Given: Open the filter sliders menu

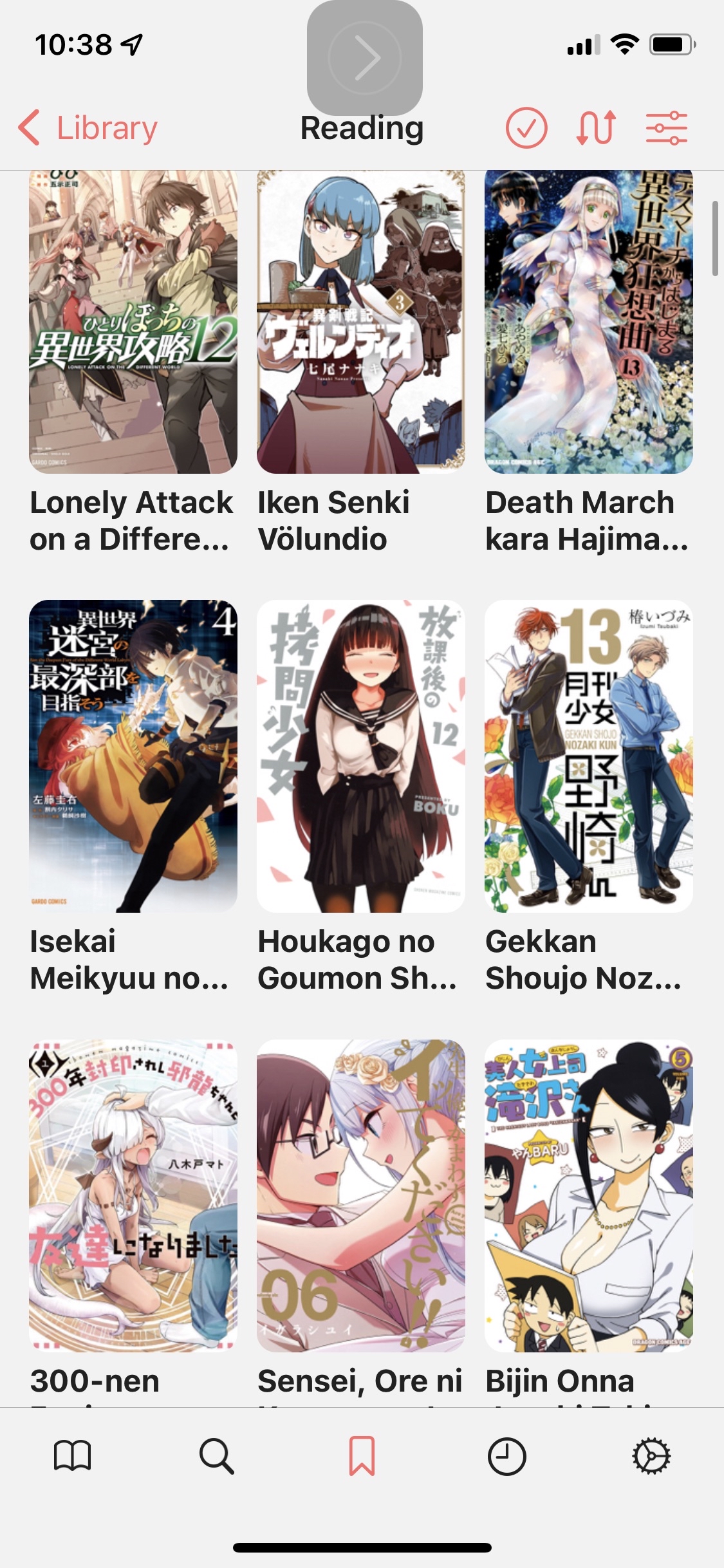Looking at the screenshot, I should (x=667, y=127).
